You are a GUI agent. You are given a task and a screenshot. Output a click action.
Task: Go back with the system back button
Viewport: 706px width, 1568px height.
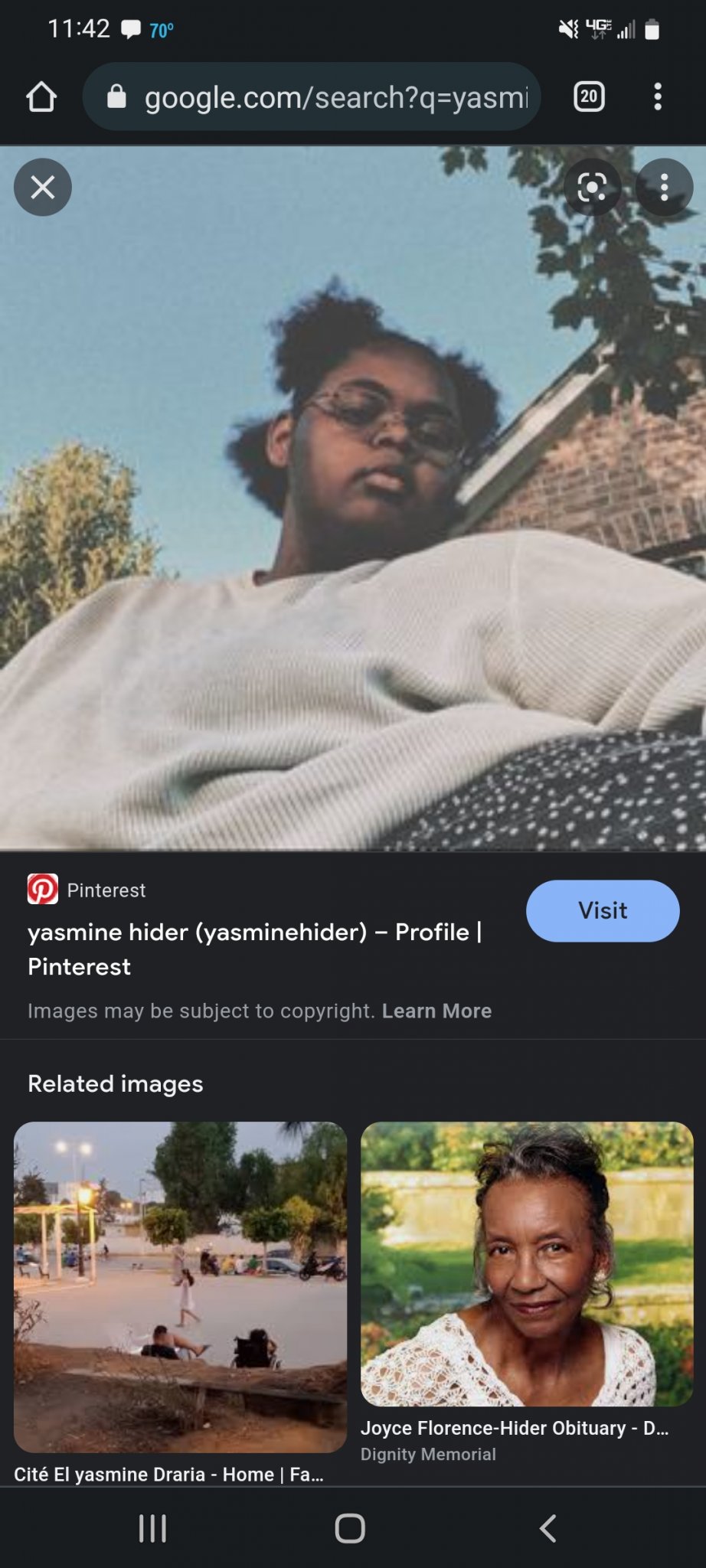pyautogui.click(x=547, y=1528)
